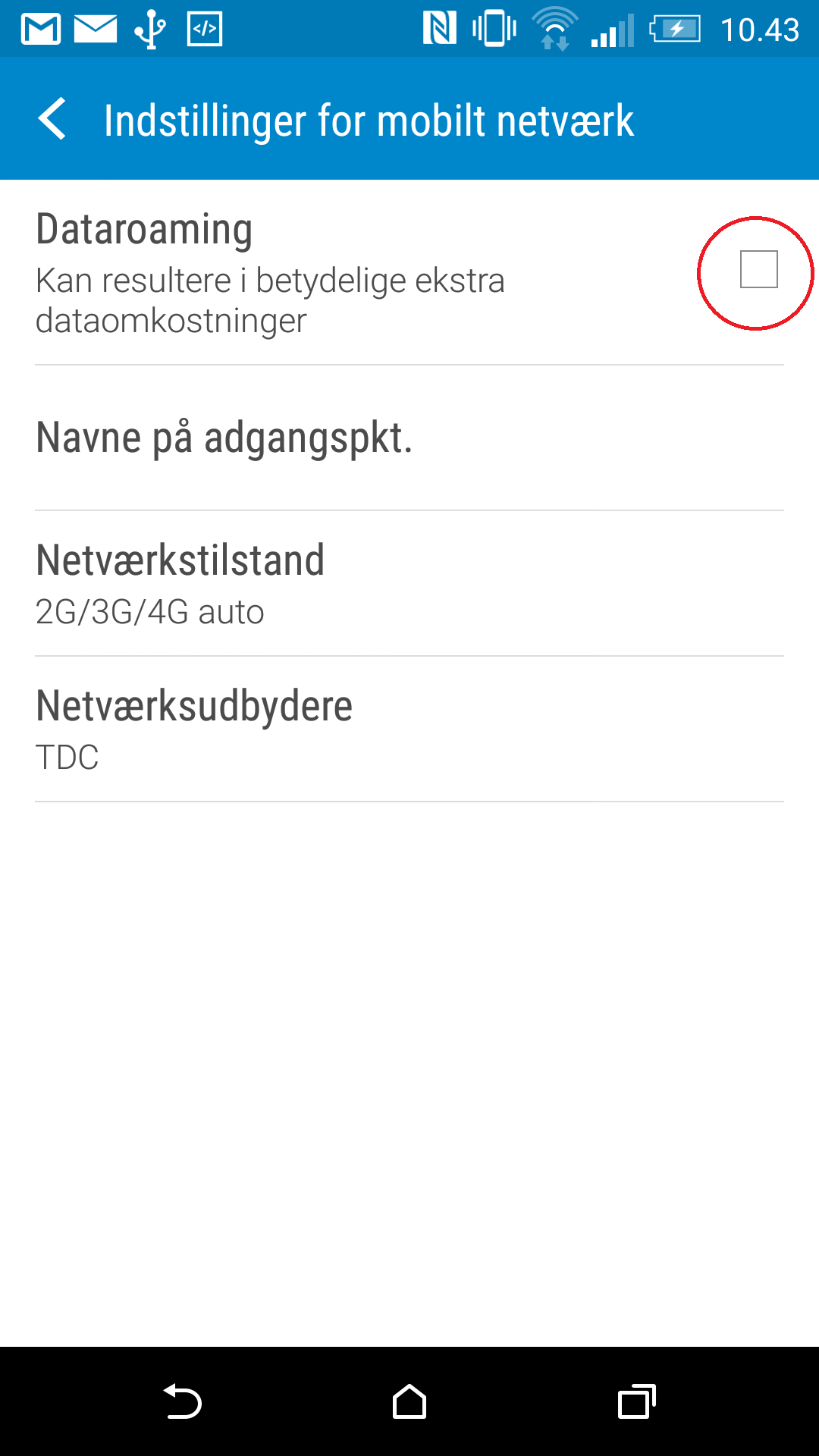Image resolution: width=819 pixels, height=1456 pixels.
Task: Open Netværkstilstand setting
Action: pyautogui.click(x=409, y=583)
